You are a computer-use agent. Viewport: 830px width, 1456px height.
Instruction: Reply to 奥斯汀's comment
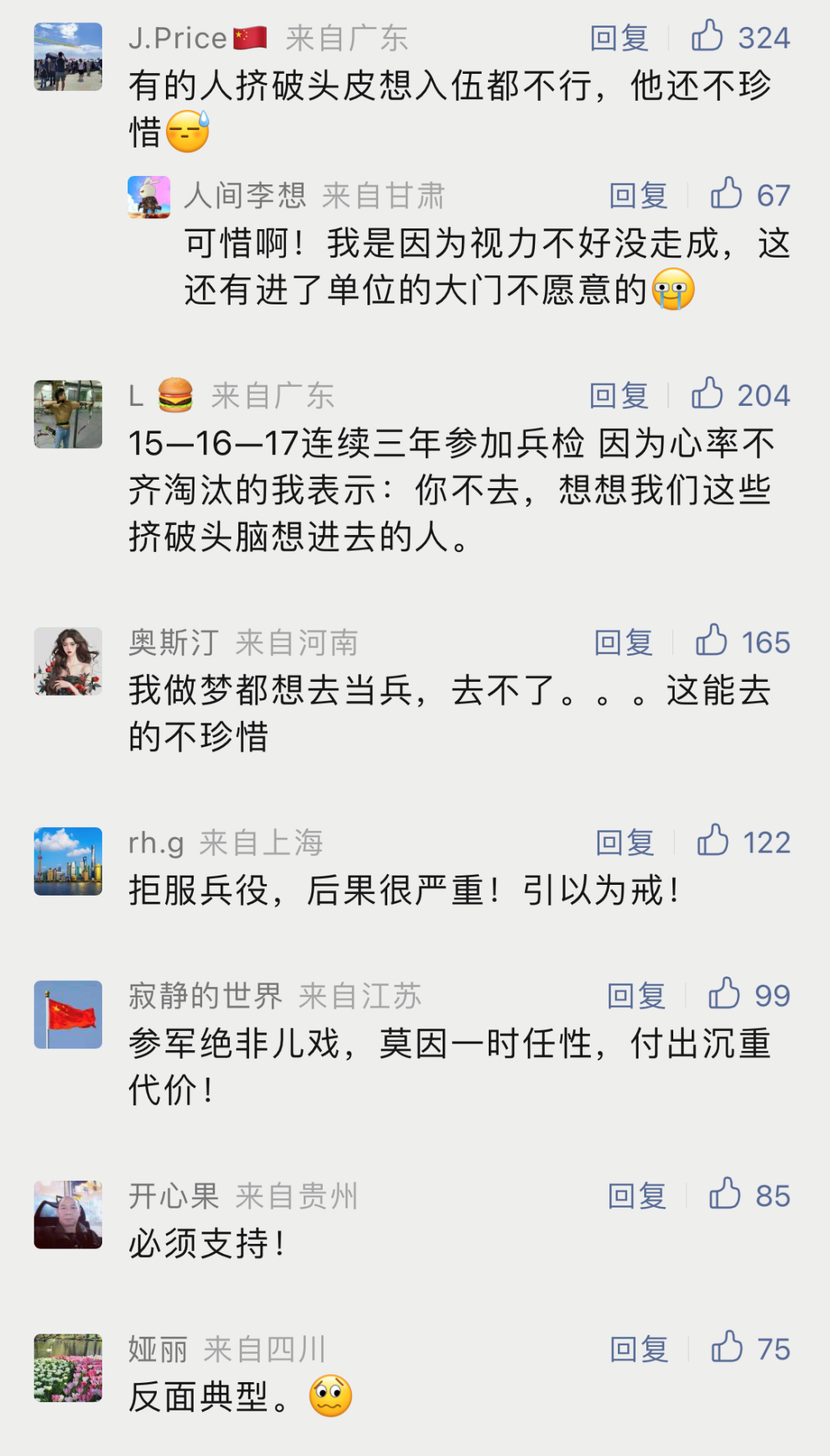coord(624,642)
